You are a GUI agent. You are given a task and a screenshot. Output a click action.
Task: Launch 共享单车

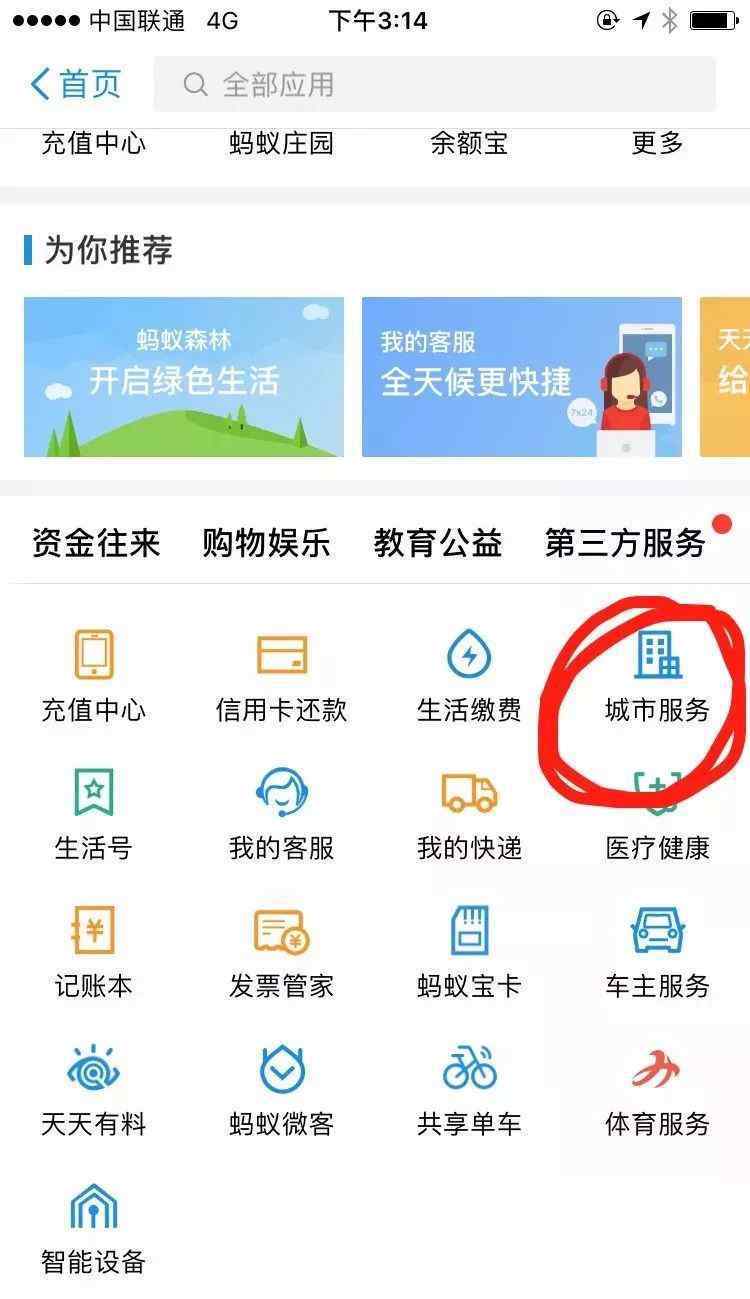click(469, 1091)
